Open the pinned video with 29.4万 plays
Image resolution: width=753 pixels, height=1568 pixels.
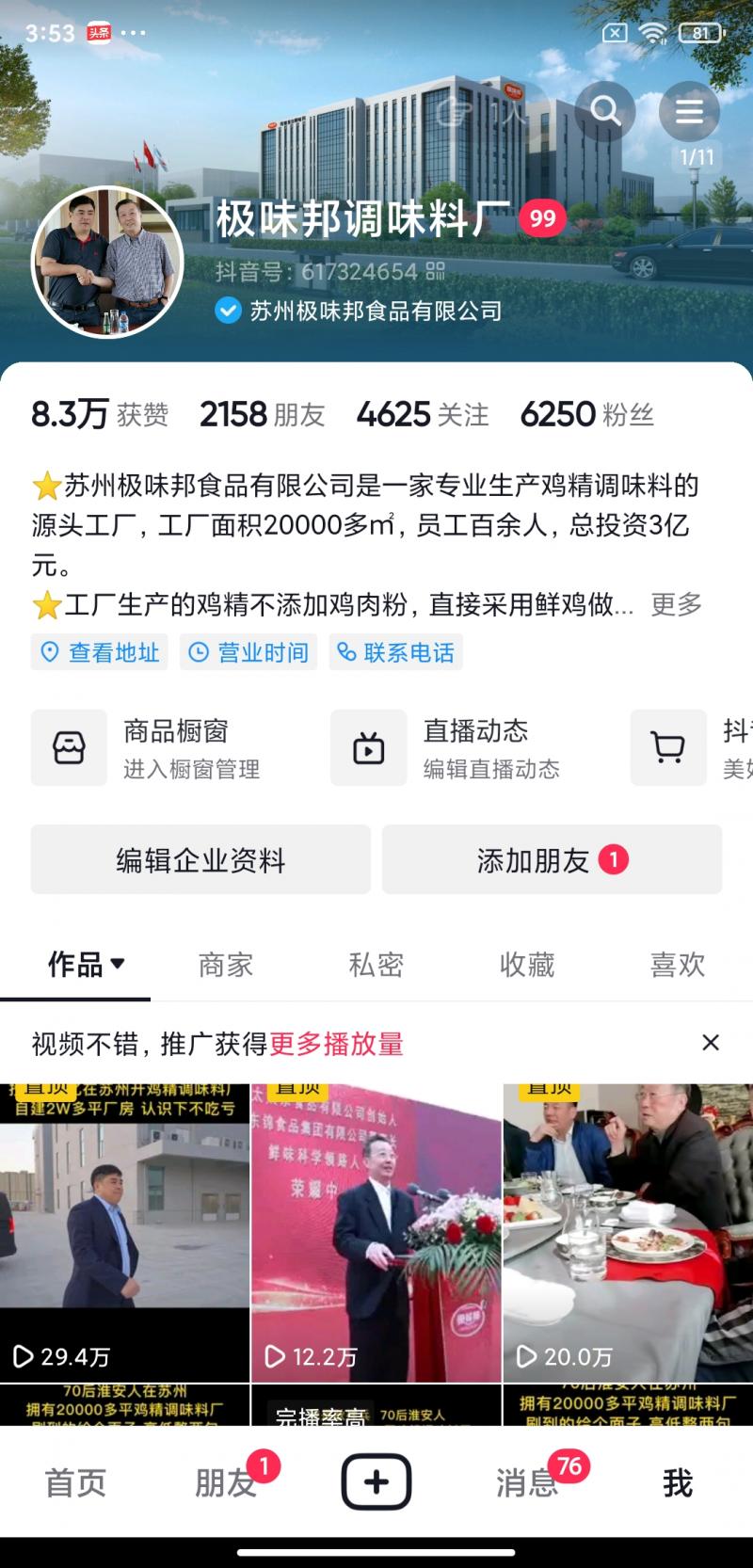pos(125,1224)
